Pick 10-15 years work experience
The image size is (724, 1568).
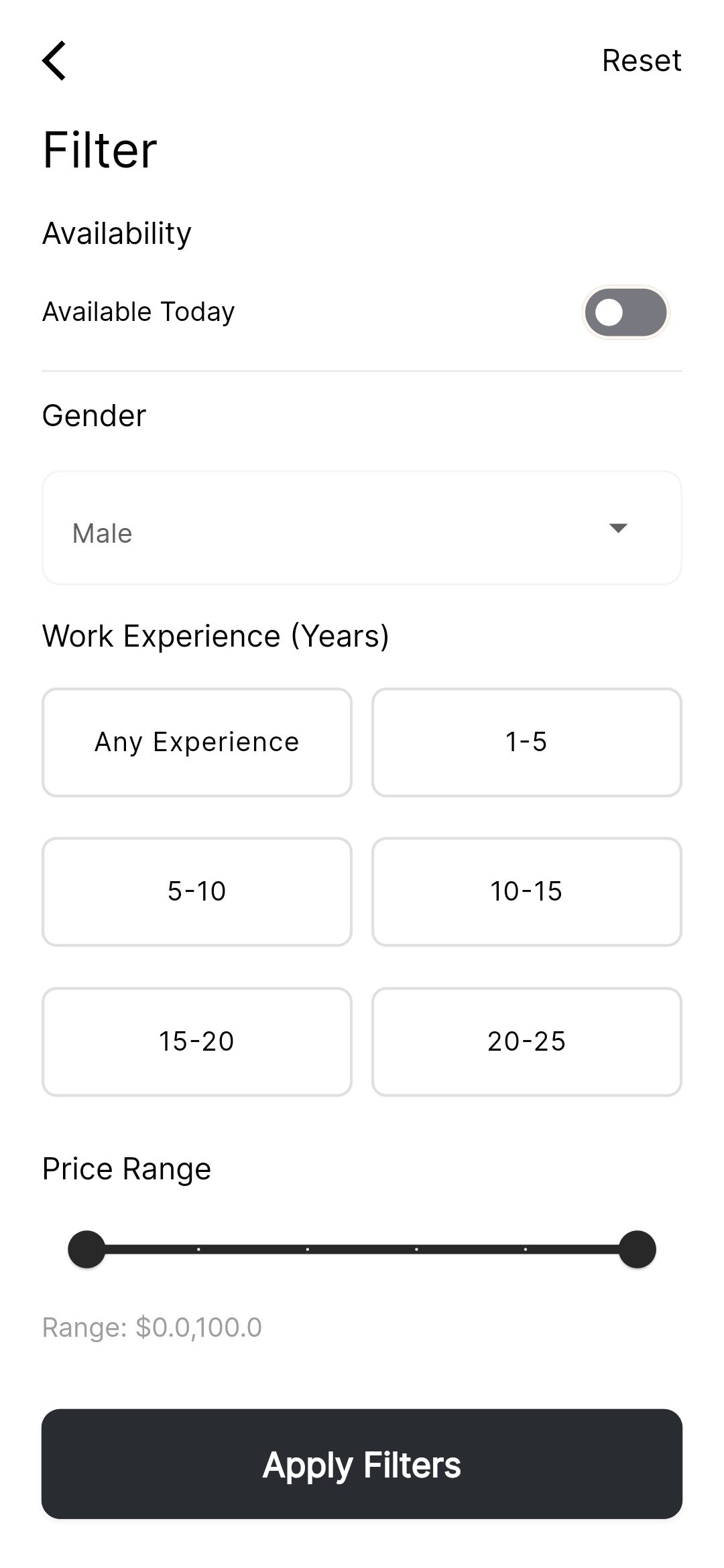click(x=527, y=892)
